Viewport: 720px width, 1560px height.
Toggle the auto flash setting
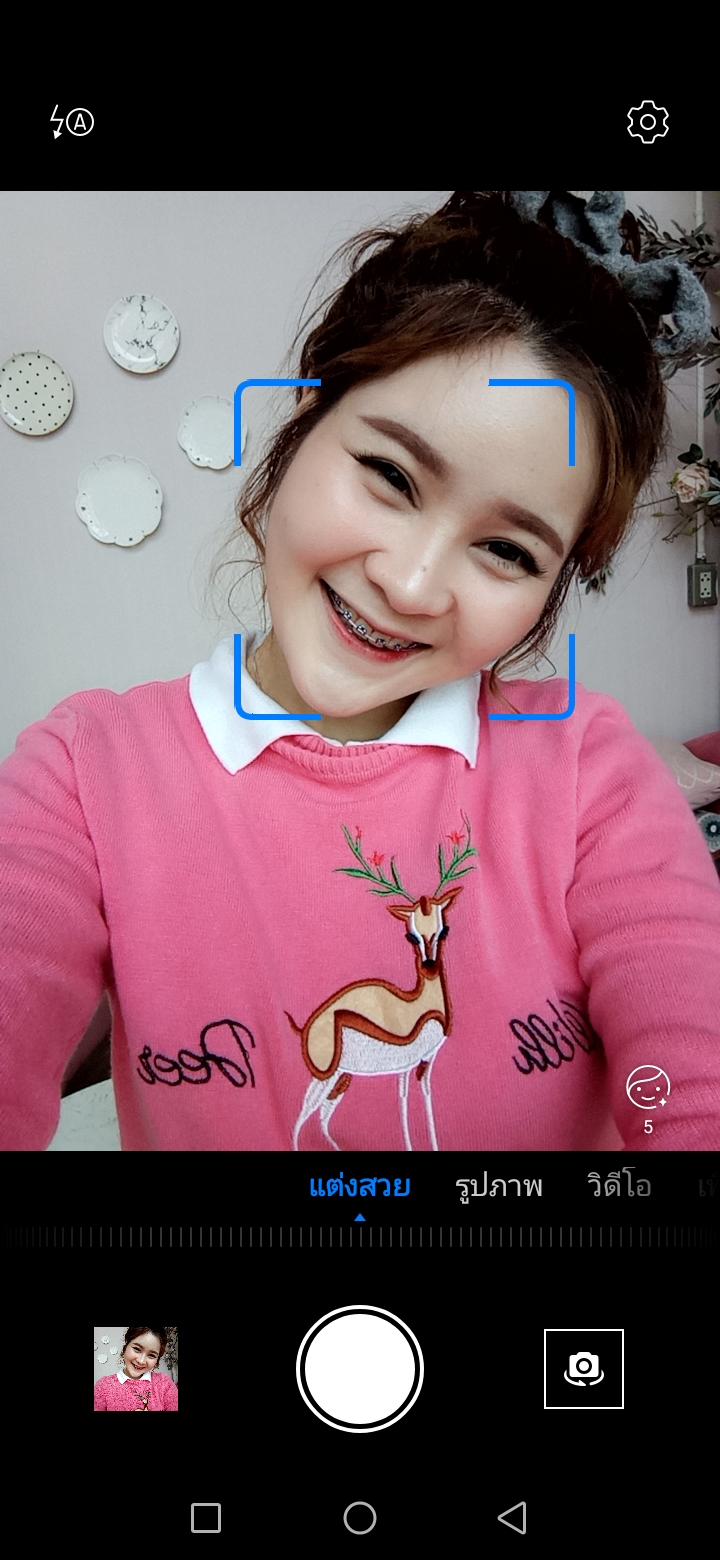click(72, 122)
